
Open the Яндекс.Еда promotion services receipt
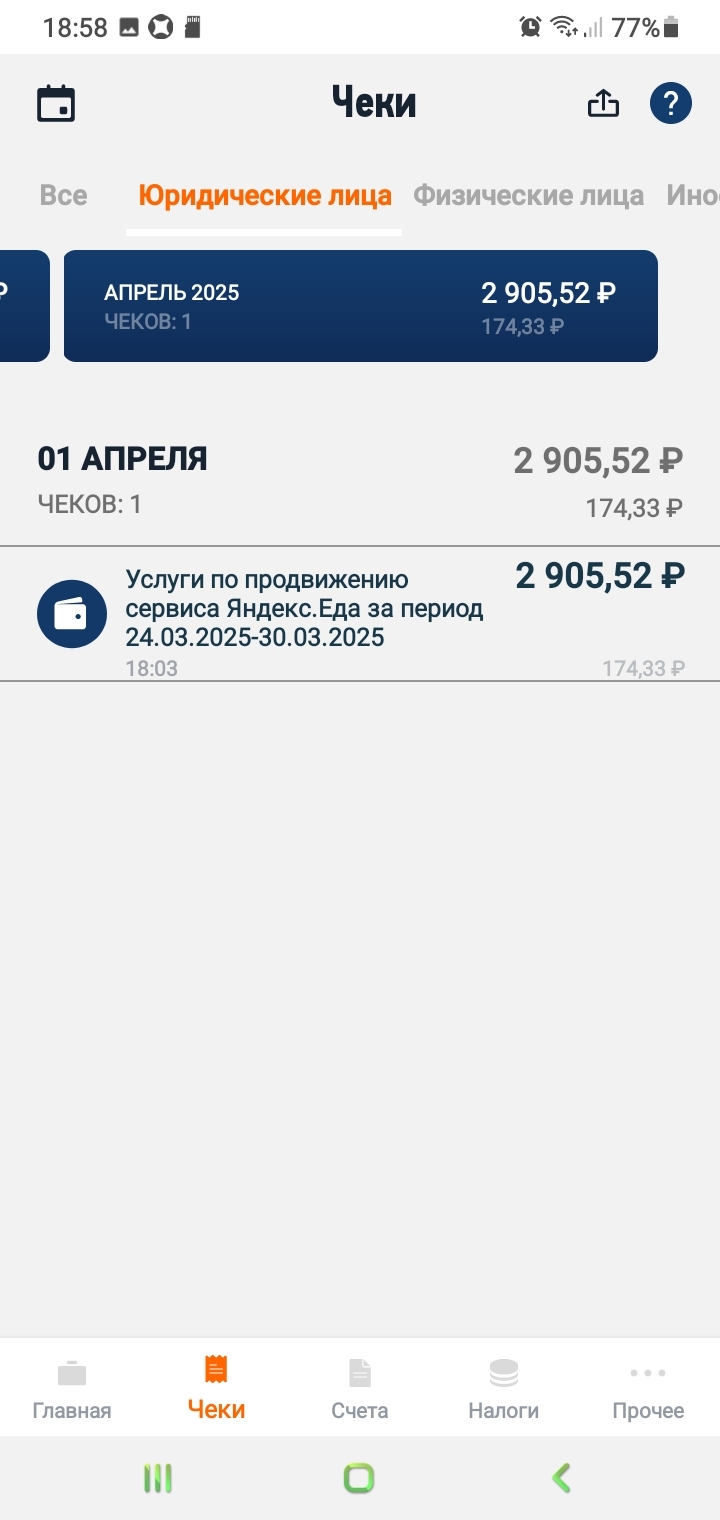point(360,614)
